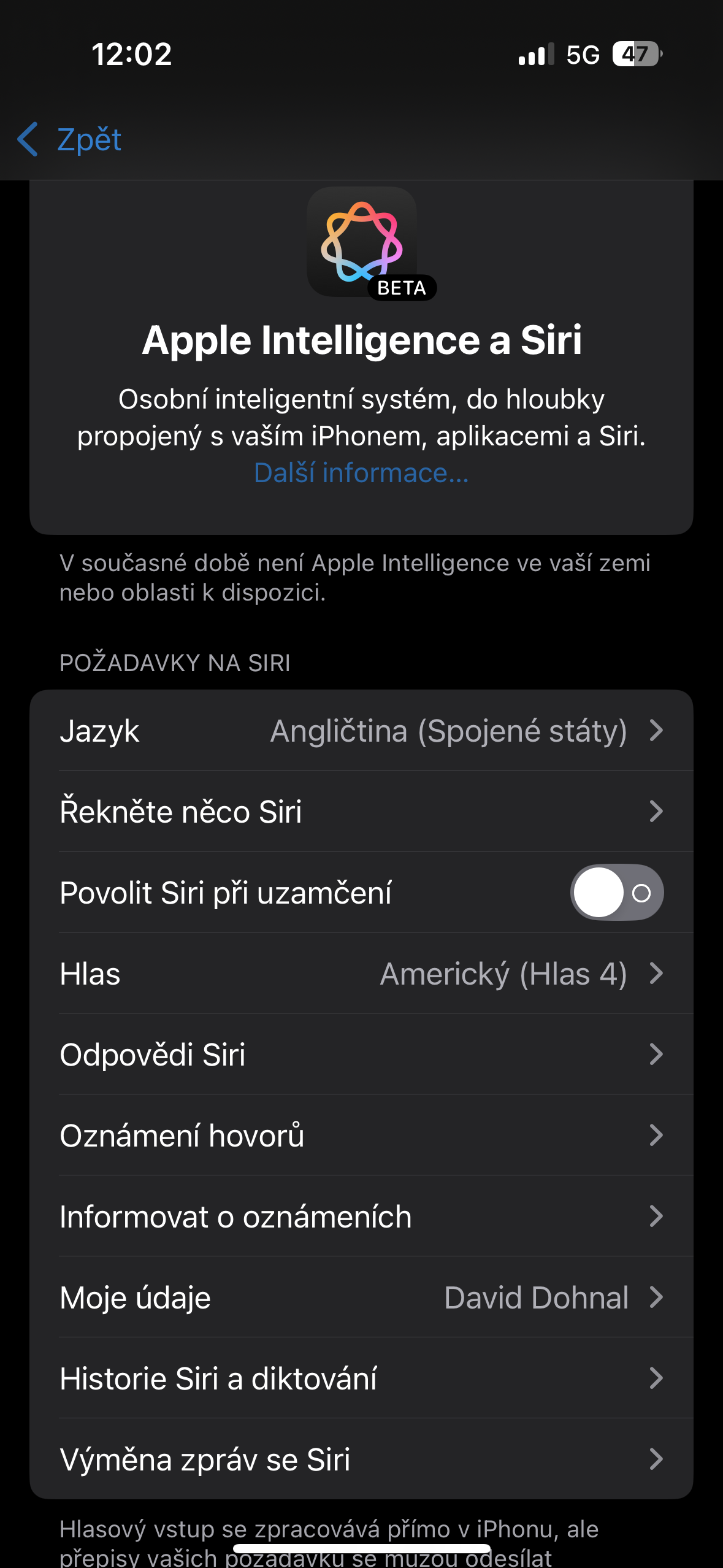Image resolution: width=723 pixels, height=1568 pixels.
Task: Open the Jazyk language setting
Action: point(361,731)
